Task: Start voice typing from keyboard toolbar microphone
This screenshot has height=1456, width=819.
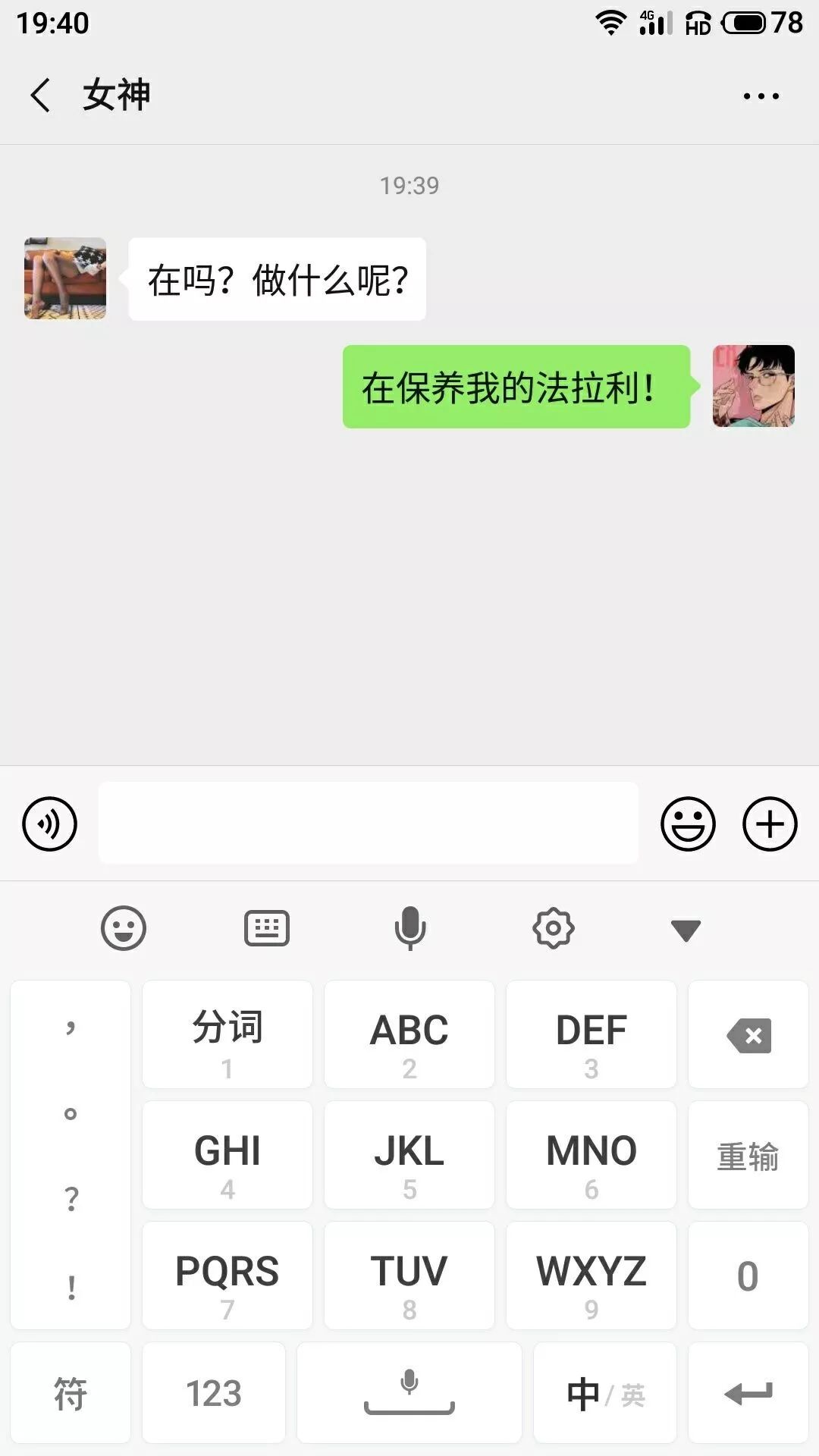Action: click(410, 928)
